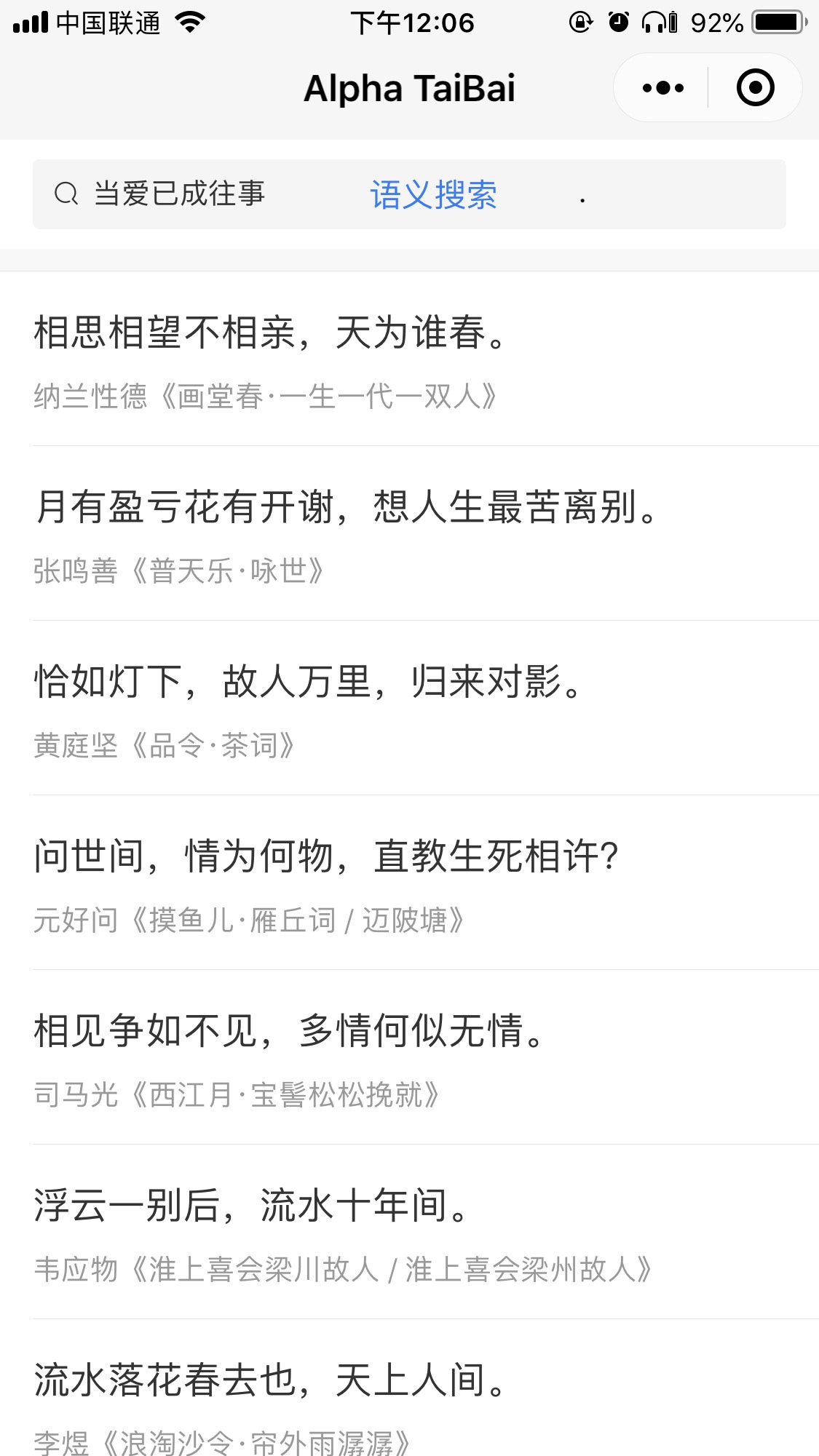
Task: Open the mini program more options menu
Action: [x=662, y=88]
